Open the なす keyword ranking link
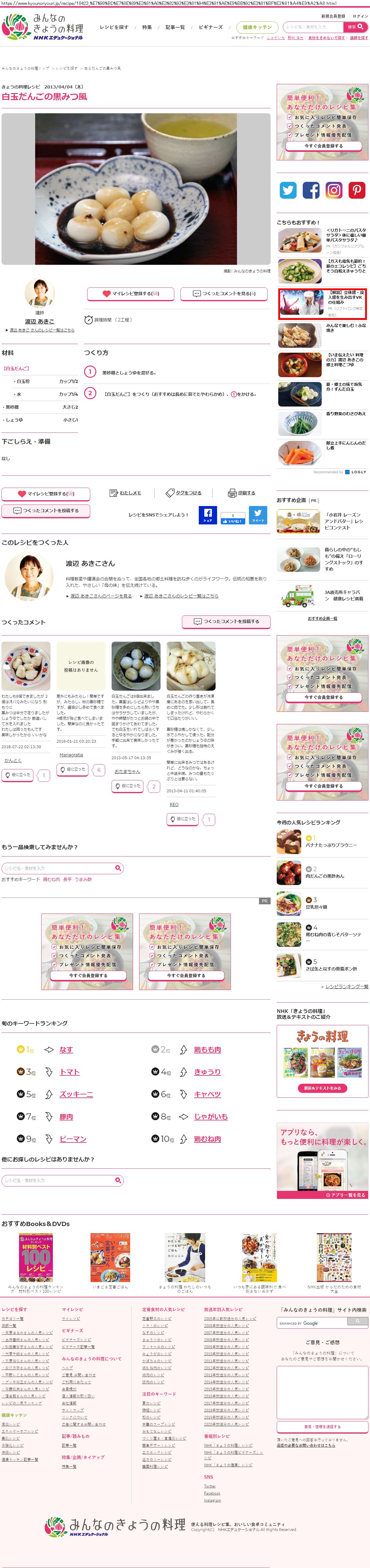Image resolution: width=370 pixels, height=1568 pixels. pyautogui.click(x=66, y=1050)
